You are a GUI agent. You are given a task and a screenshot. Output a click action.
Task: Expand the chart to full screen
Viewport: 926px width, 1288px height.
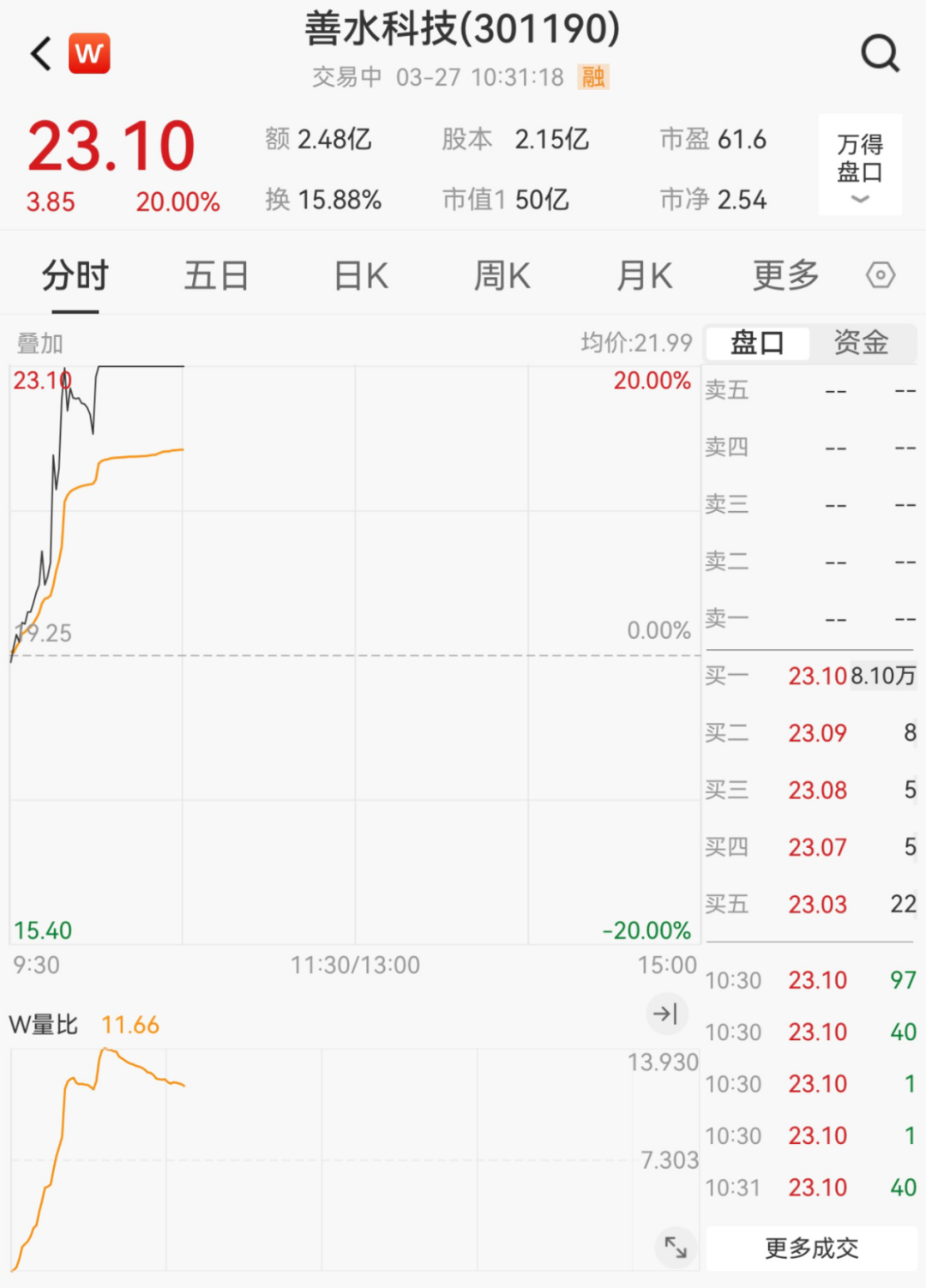pyautogui.click(x=676, y=1248)
